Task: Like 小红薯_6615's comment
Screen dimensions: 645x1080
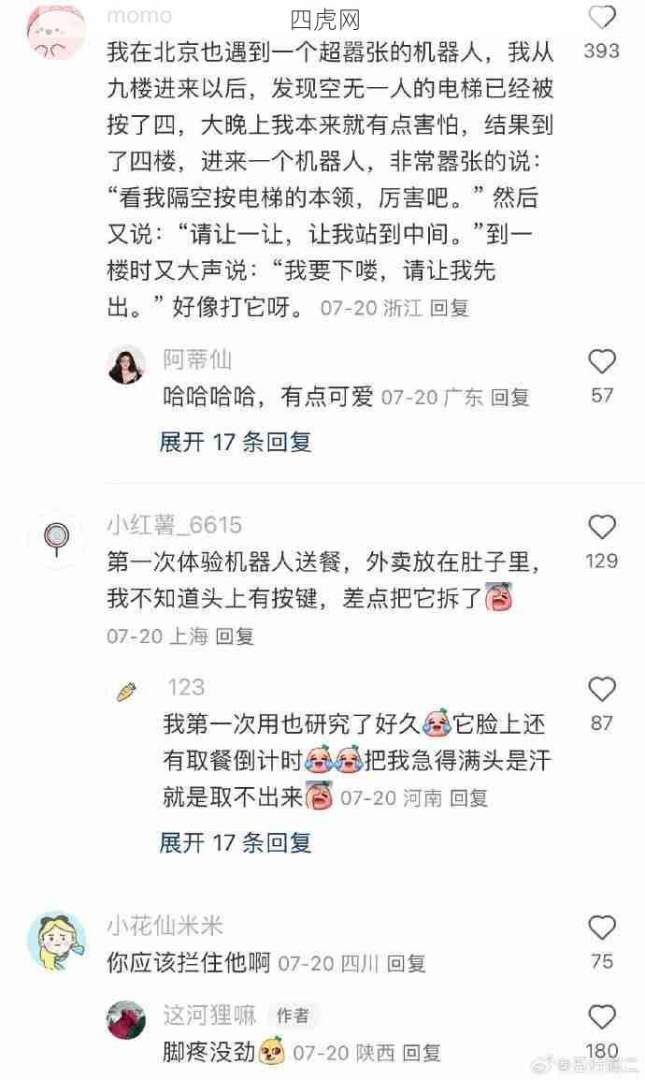Action: point(601,527)
